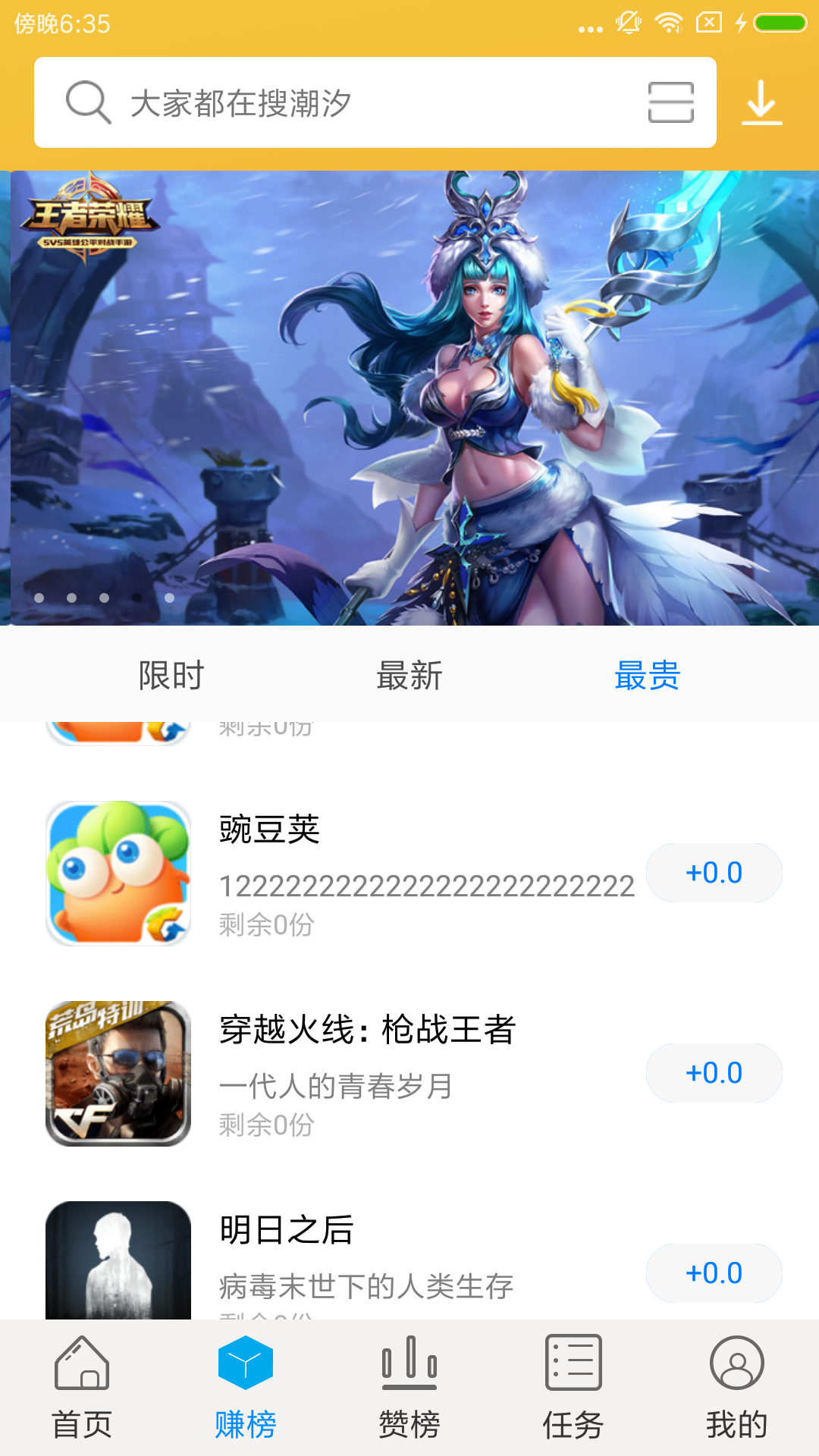Open the 王者荣耀 banner

(409, 398)
